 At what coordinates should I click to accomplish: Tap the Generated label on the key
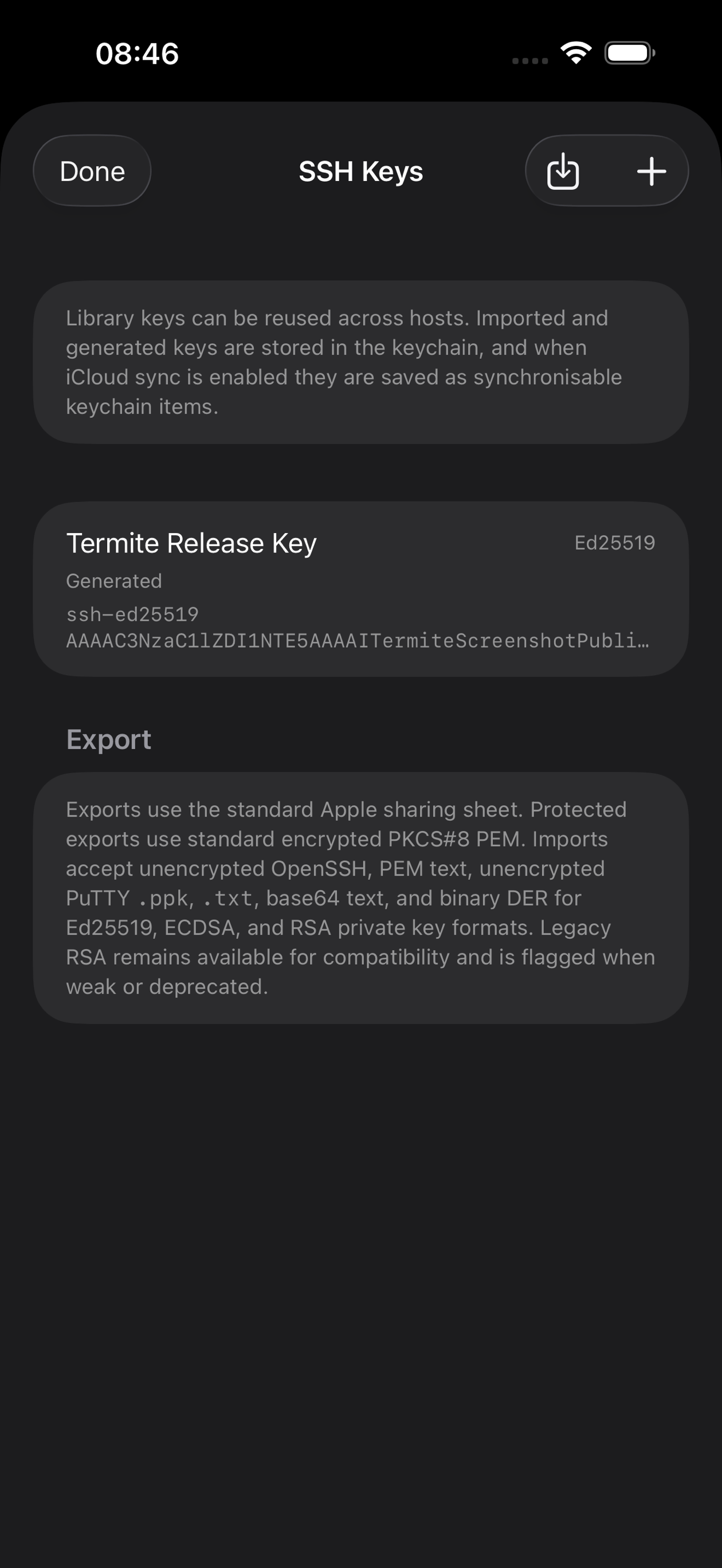(114, 581)
